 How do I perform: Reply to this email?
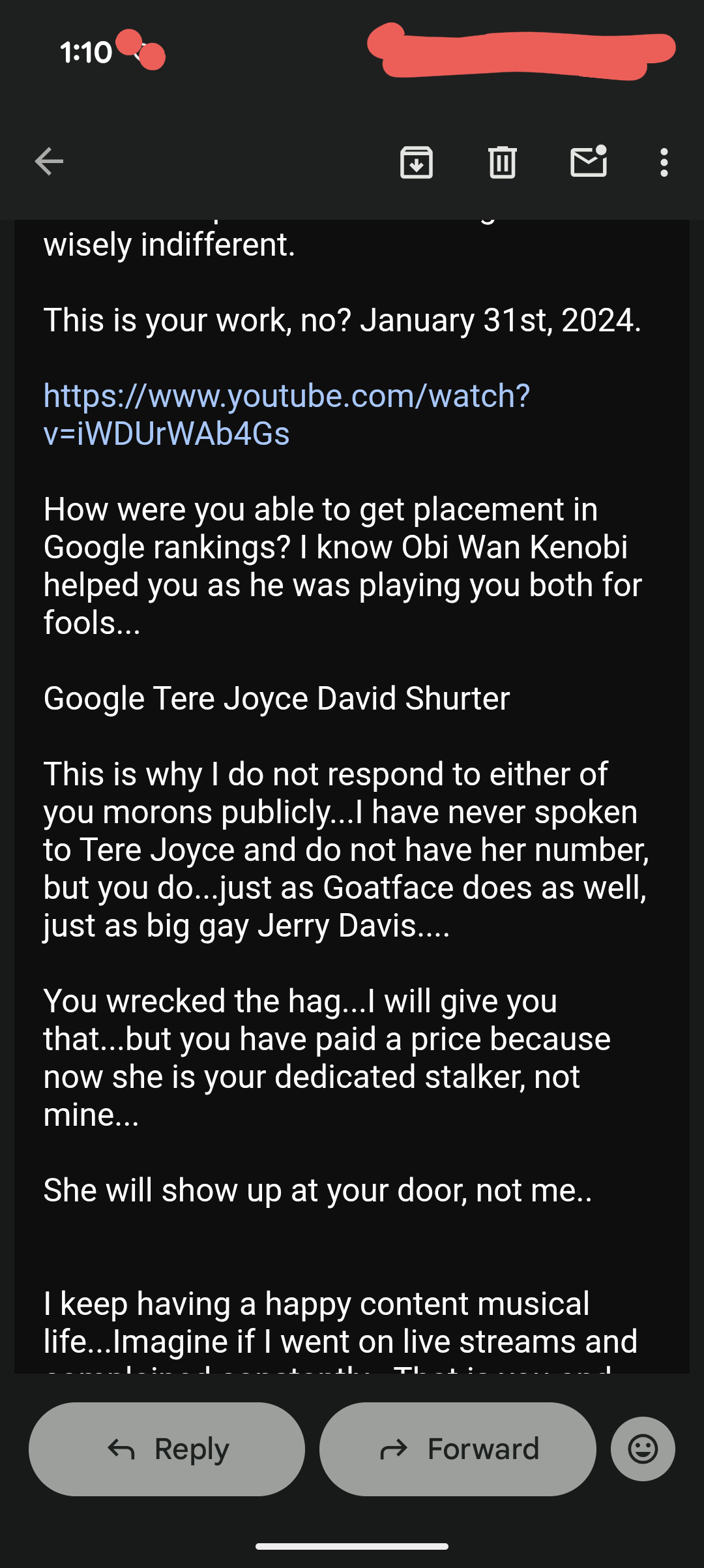pos(167,1449)
